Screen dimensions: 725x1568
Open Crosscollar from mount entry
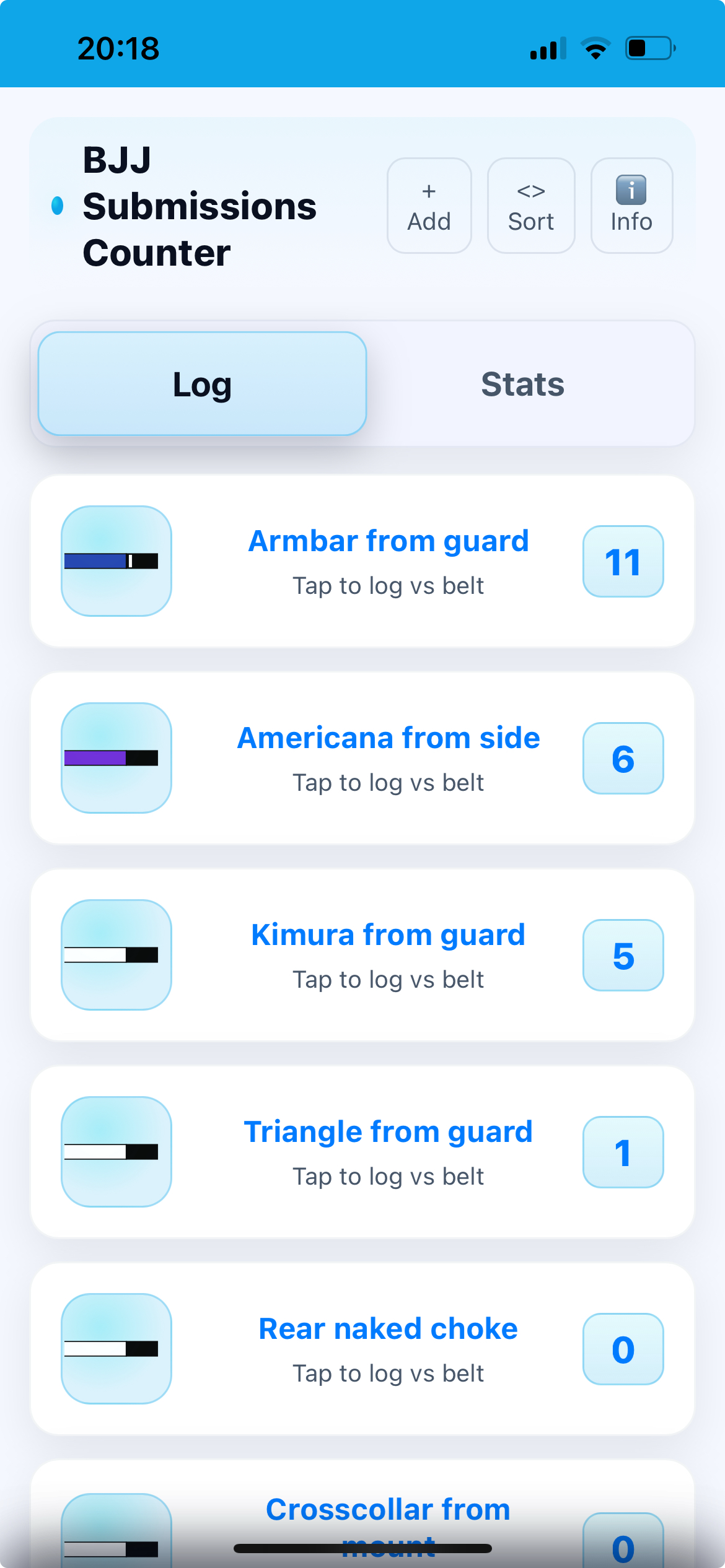click(x=388, y=1509)
